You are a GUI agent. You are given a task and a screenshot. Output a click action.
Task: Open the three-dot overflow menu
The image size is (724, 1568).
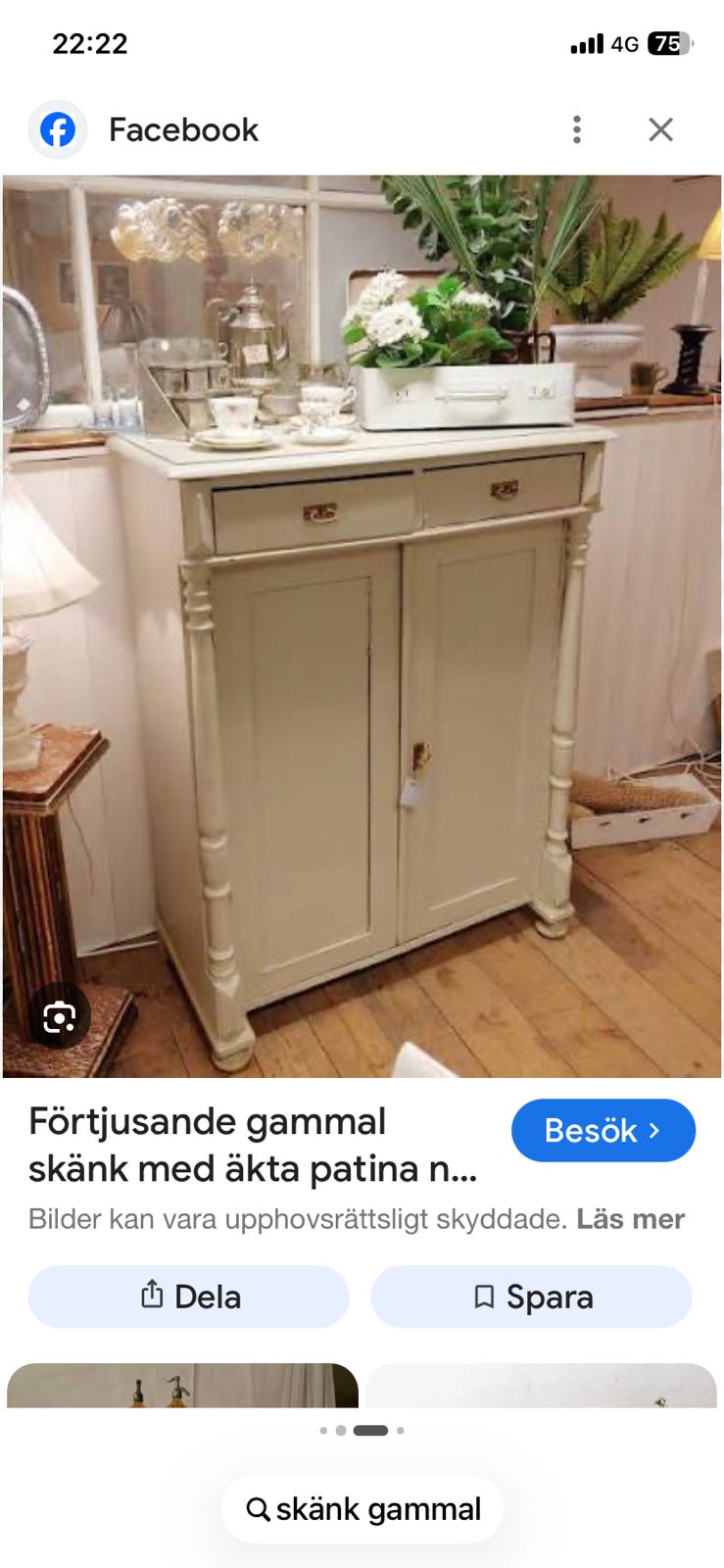[576, 129]
